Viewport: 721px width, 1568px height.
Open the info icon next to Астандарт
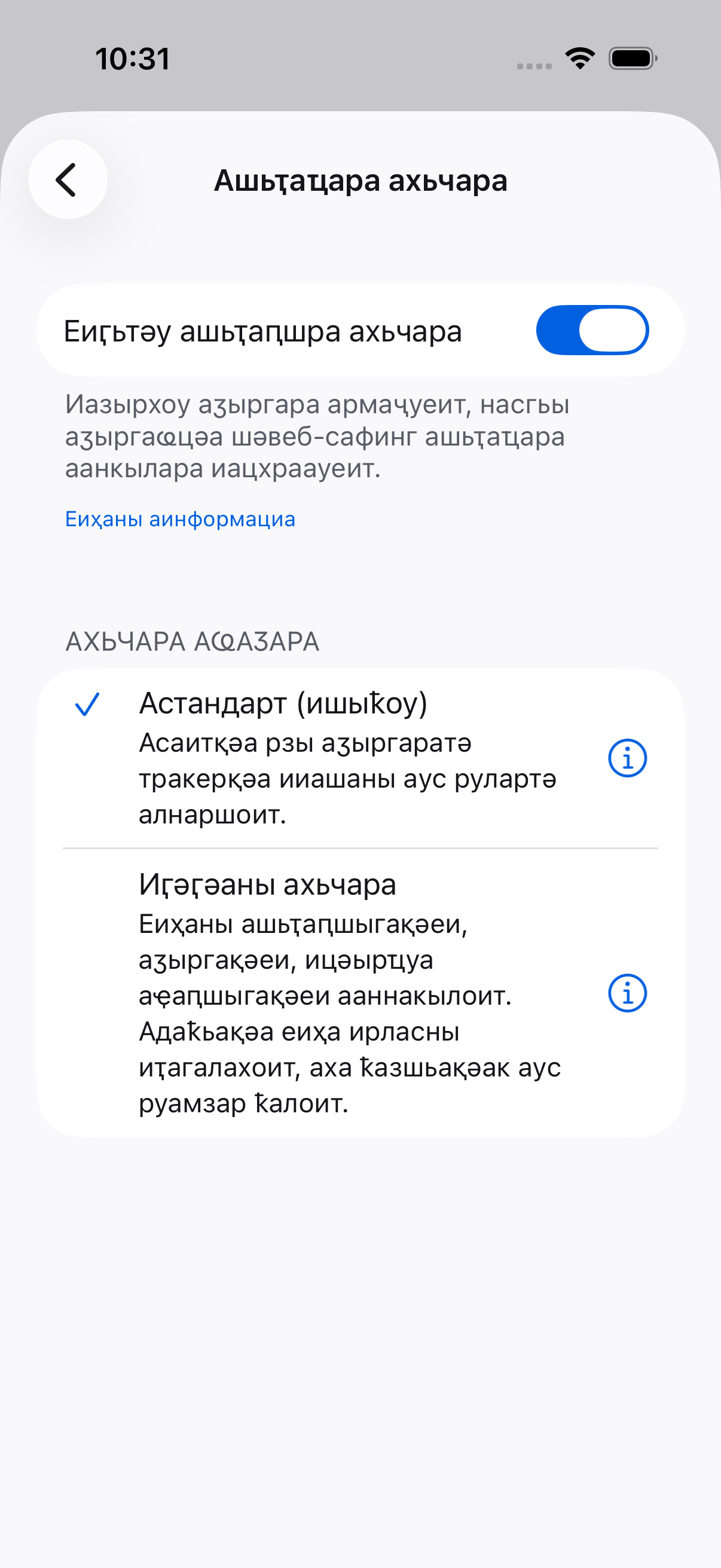(x=627, y=758)
